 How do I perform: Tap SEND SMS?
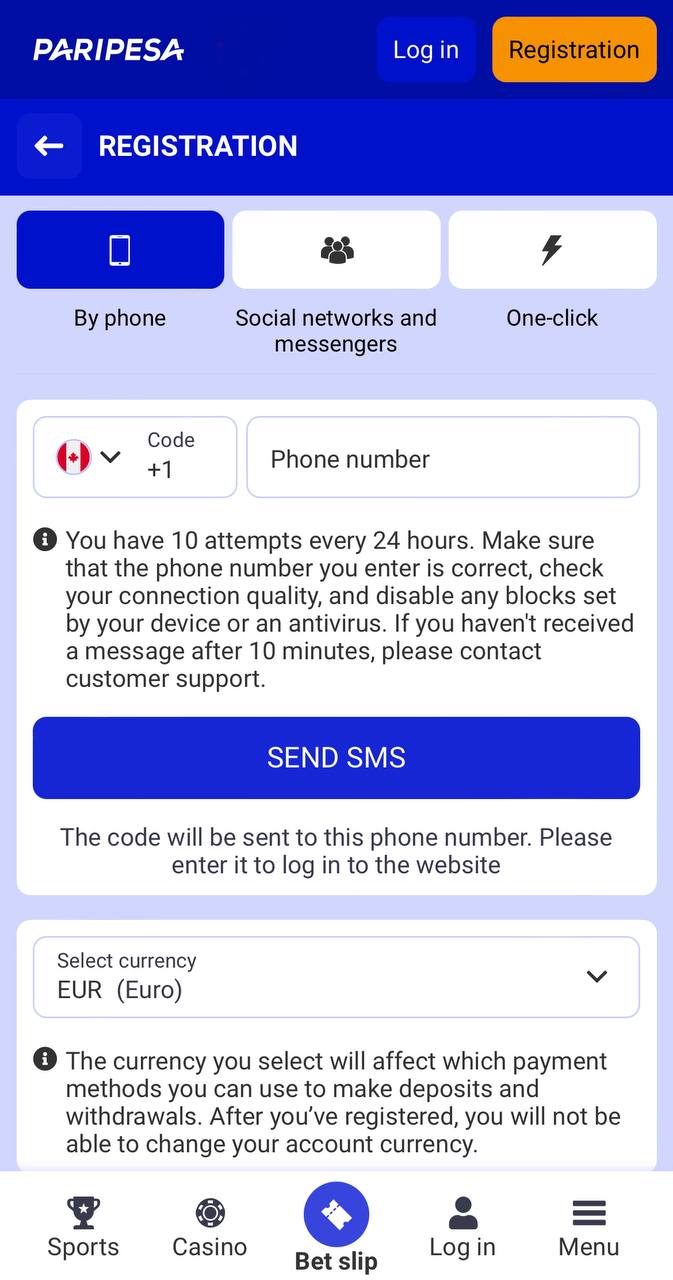[x=336, y=758]
